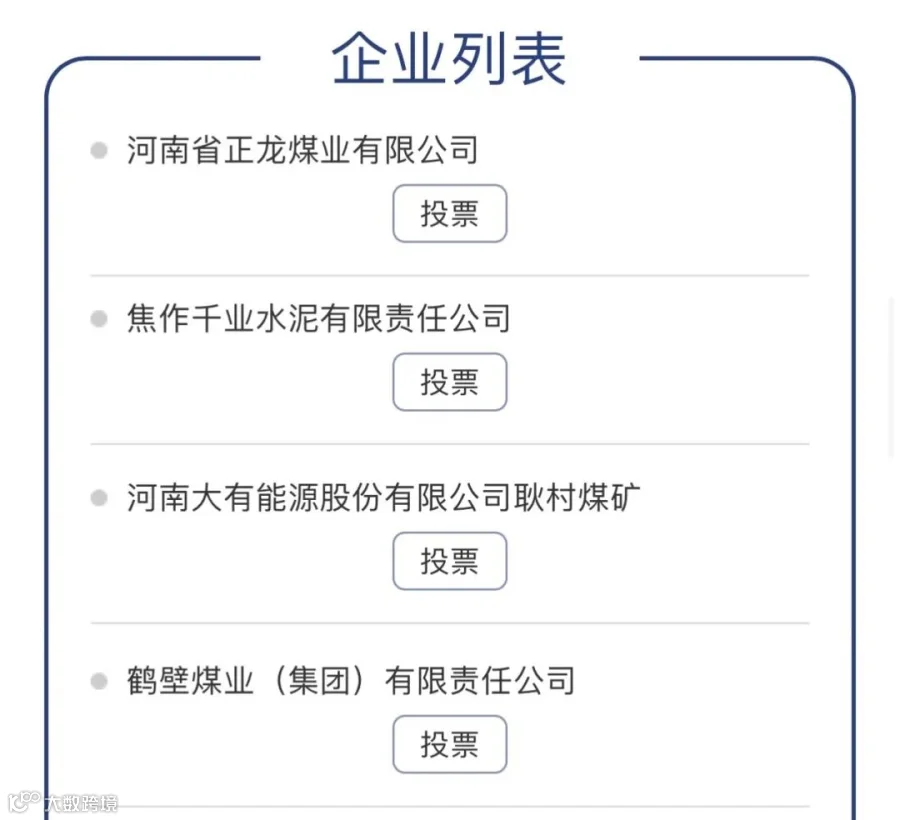The image size is (900, 820).
Task: Cast vote for 河南大有能源股份有限公司耿村煤矿
Action: (x=449, y=561)
